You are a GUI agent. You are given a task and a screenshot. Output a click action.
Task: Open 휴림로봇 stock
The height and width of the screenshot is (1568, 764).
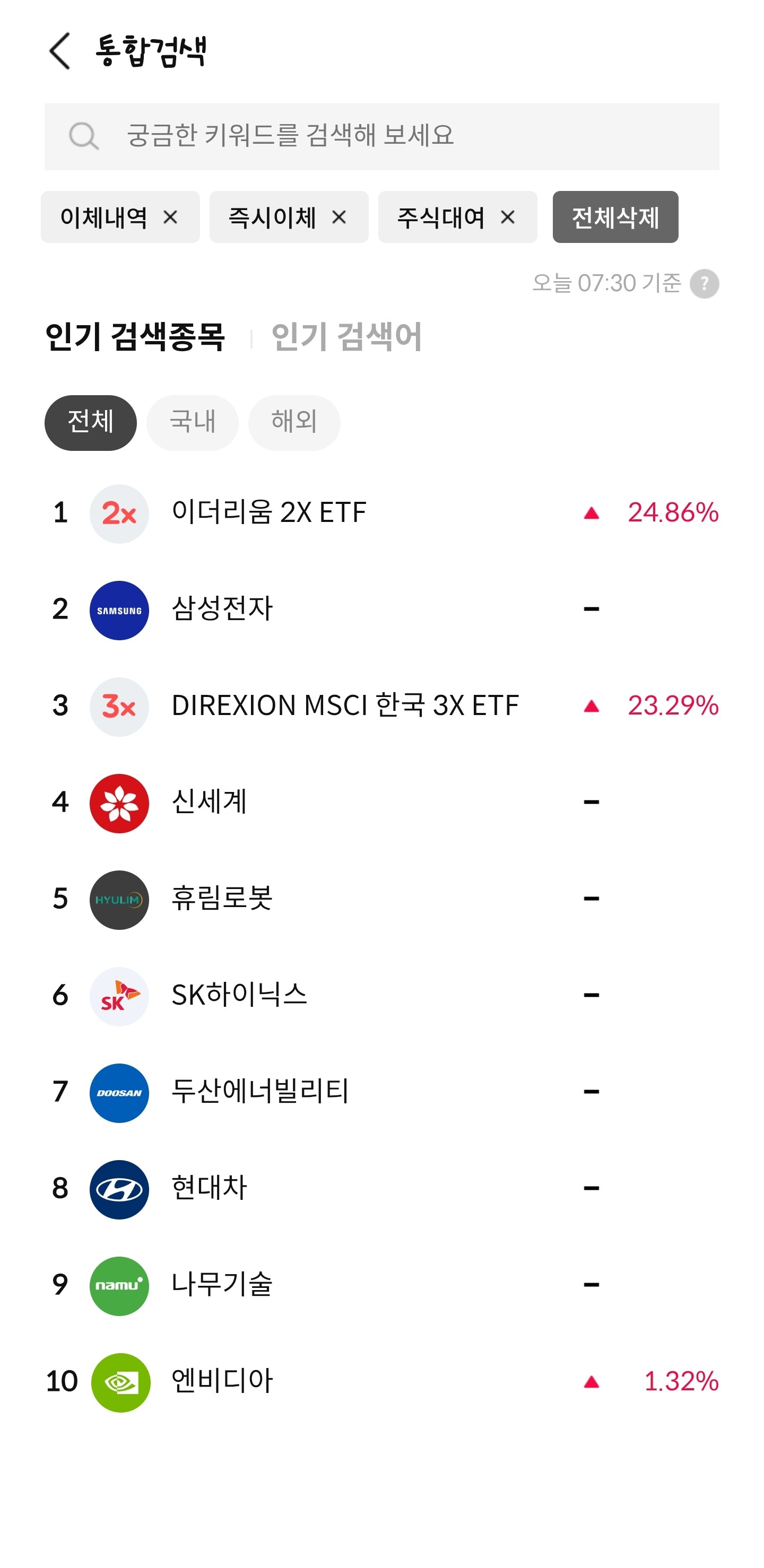(x=381, y=899)
